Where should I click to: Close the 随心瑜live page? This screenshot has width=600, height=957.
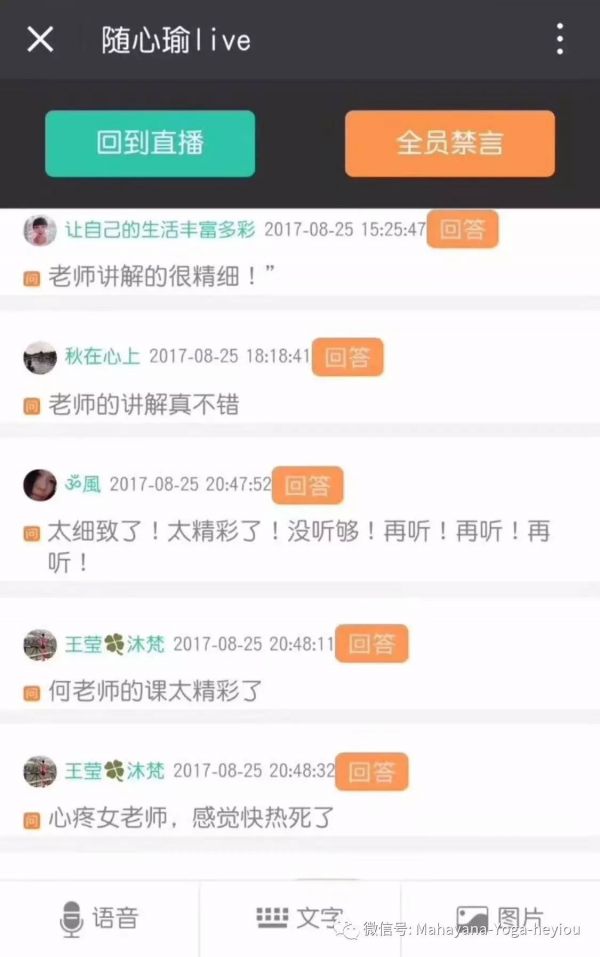(40, 40)
